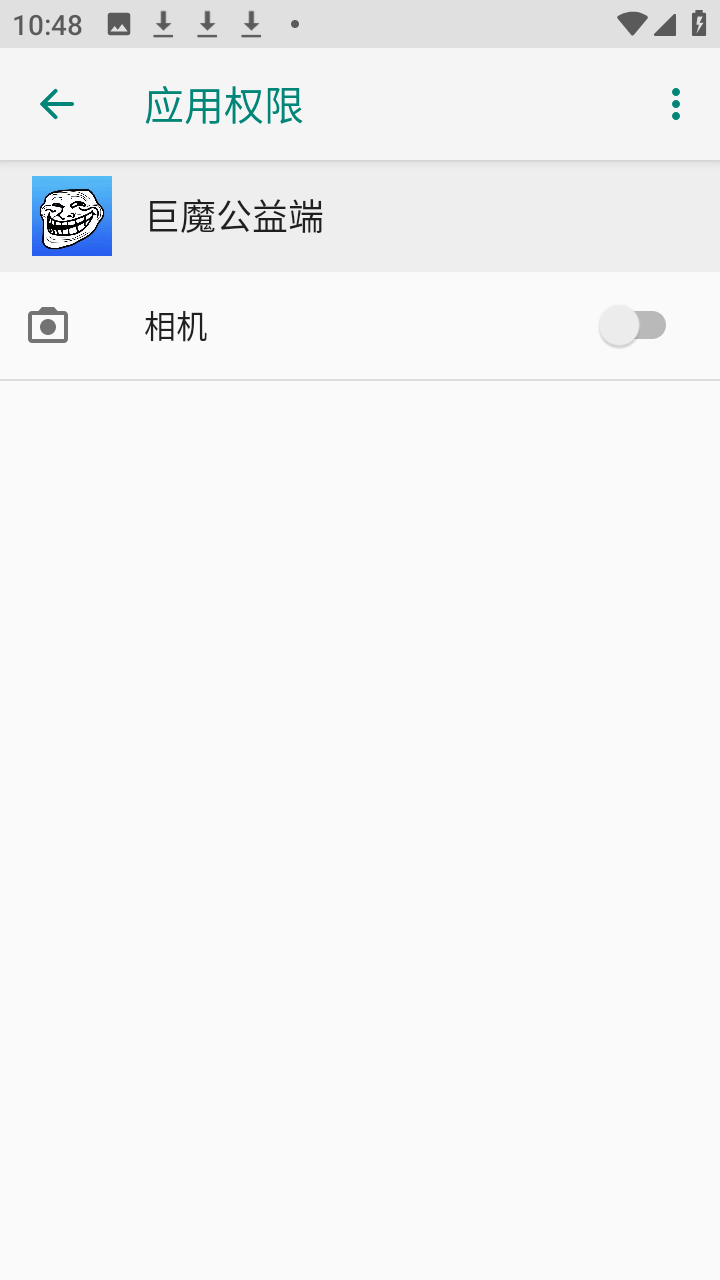Tap the app name 巨魔公益端
This screenshot has width=720, height=1280.
click(x=235, y=215)
